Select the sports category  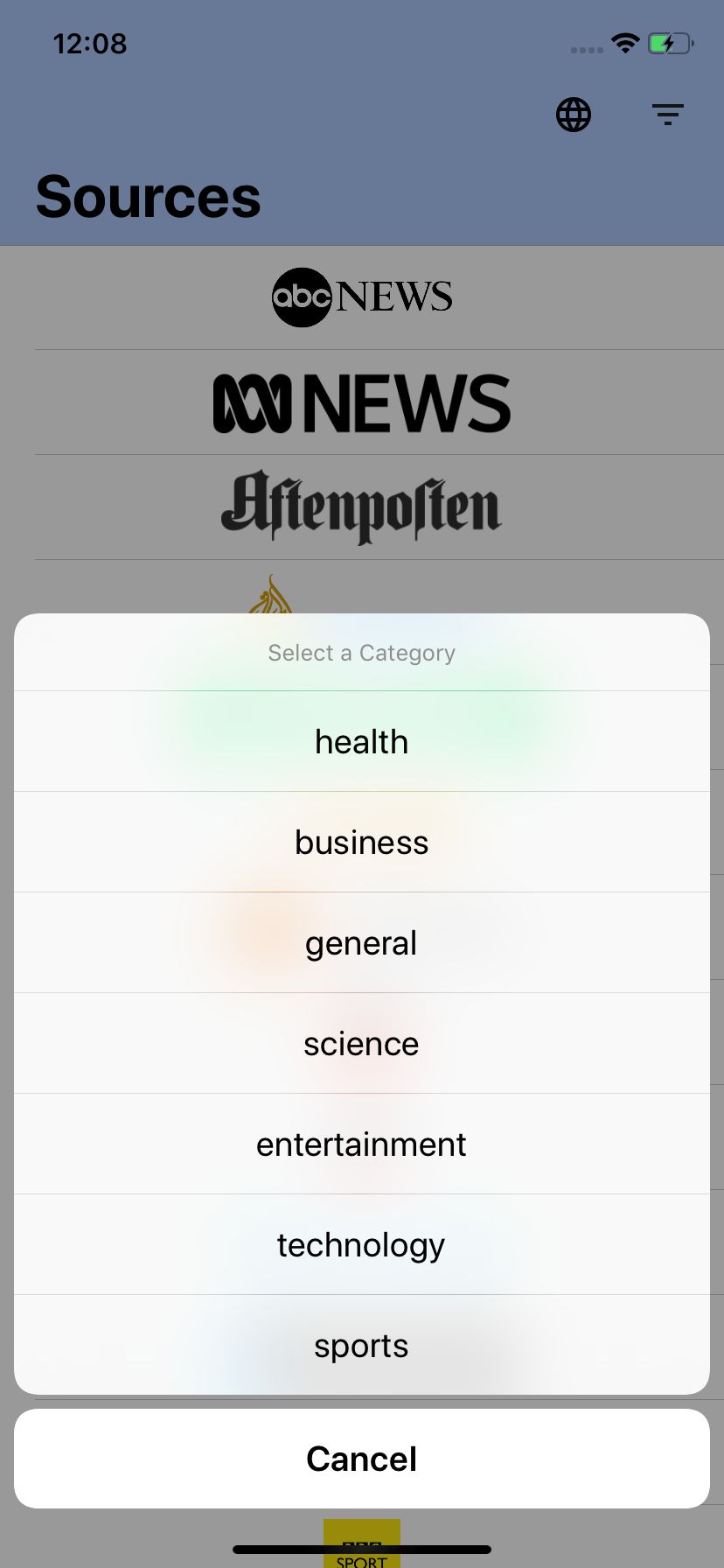tap(361, 1346)
